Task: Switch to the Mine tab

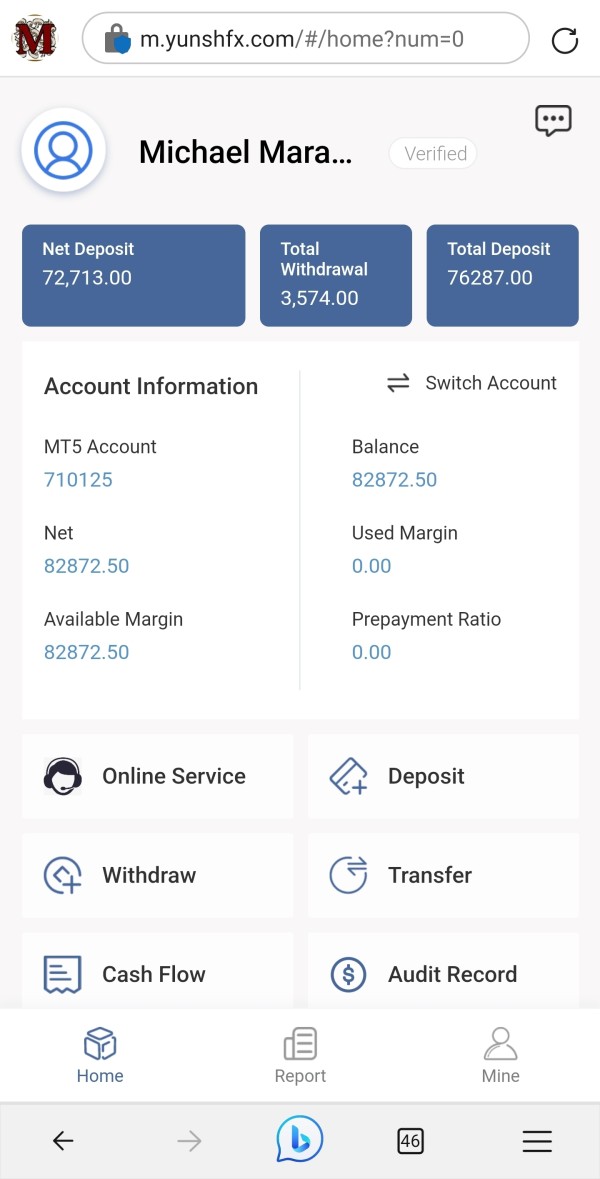Action: [x=501, y=1056]
